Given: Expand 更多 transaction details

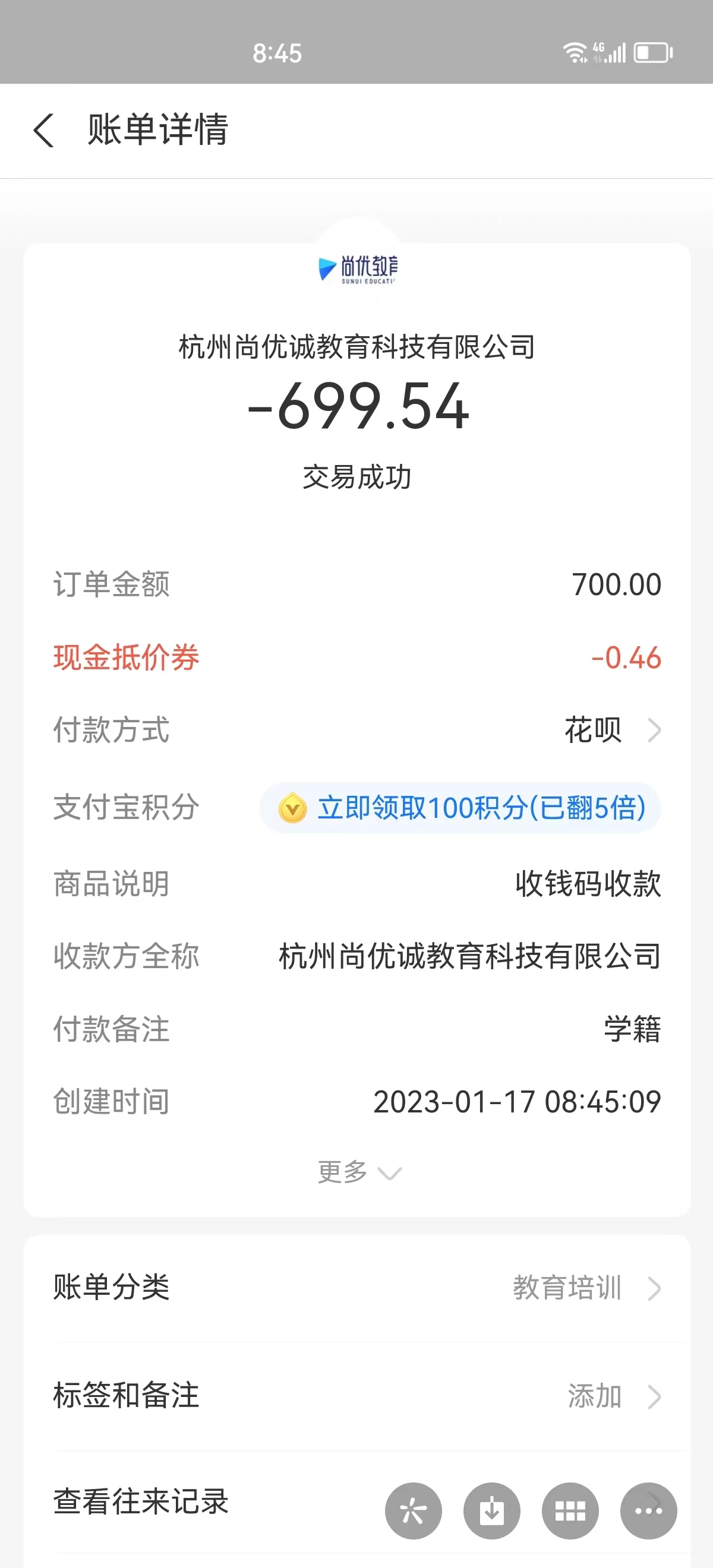Looking at the screenshot, I should click(x=358, y=1172).
